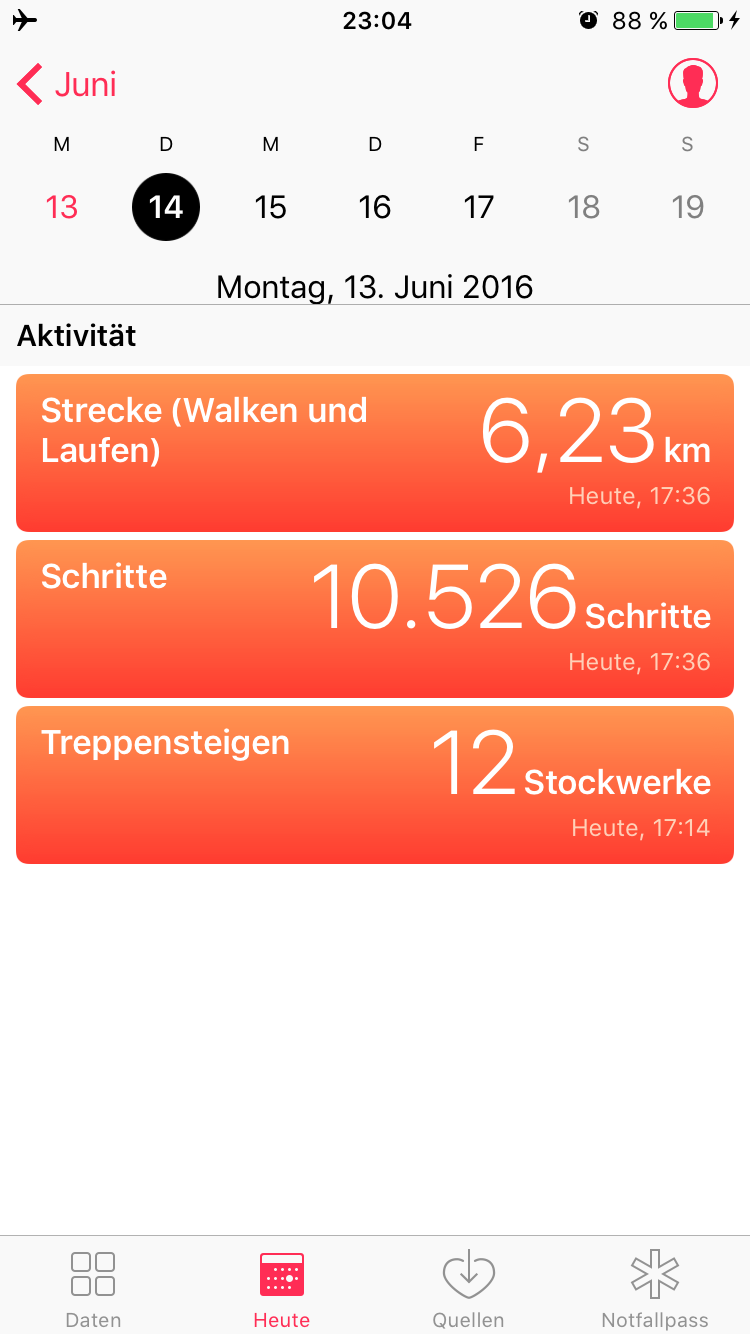Switch to the Quellen tab

(x=468, y=1288)
